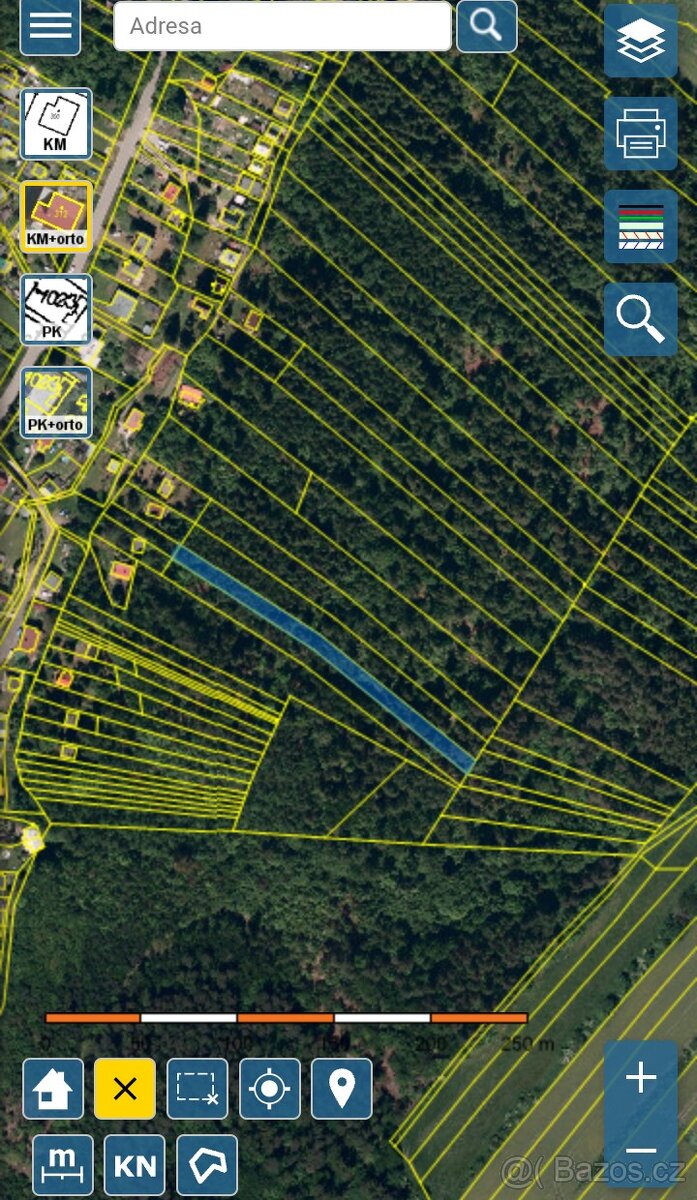The height and width of the screenshot is (1200, 697).
Task: Center the map on my location
Action: [269, 1088]
